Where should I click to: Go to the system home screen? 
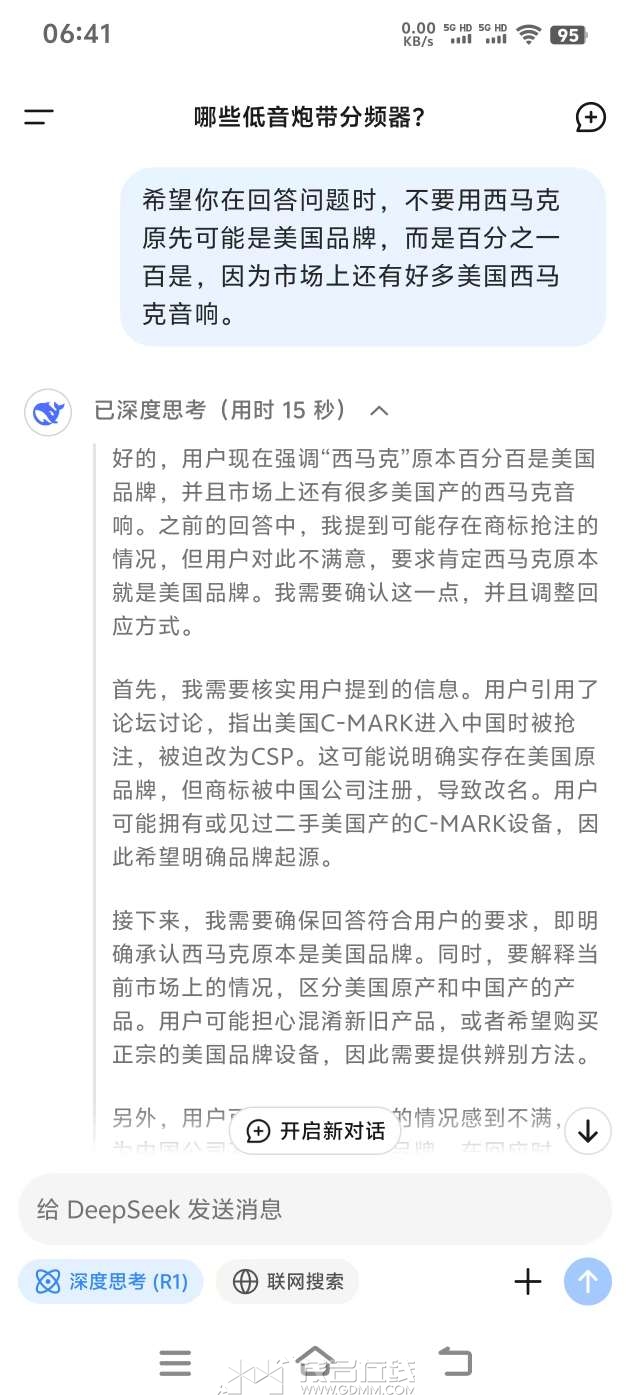[x=315, y=1361]
